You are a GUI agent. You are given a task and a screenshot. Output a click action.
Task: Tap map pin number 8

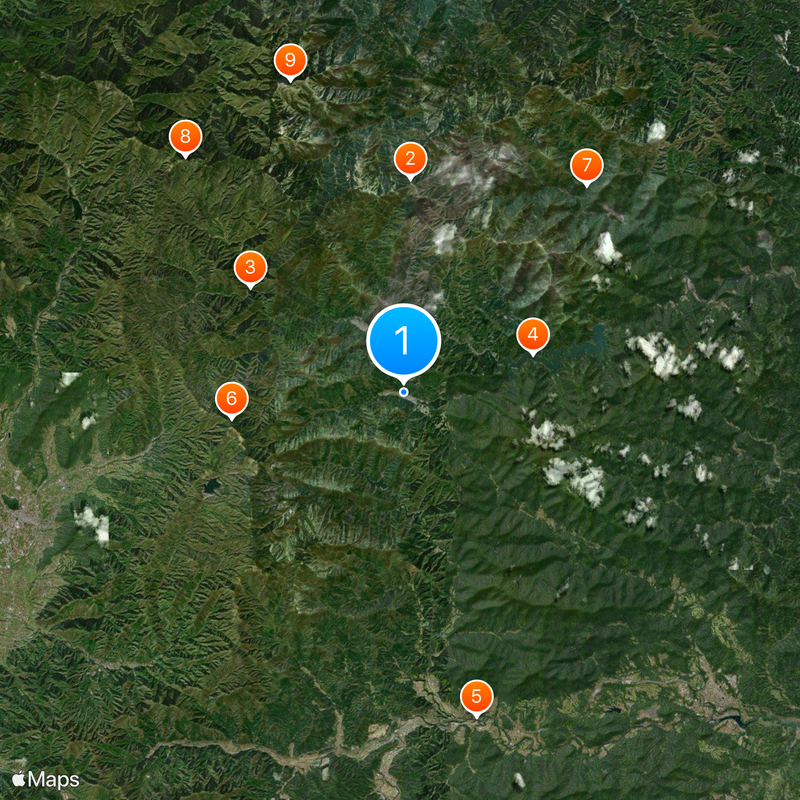point(185,137)
